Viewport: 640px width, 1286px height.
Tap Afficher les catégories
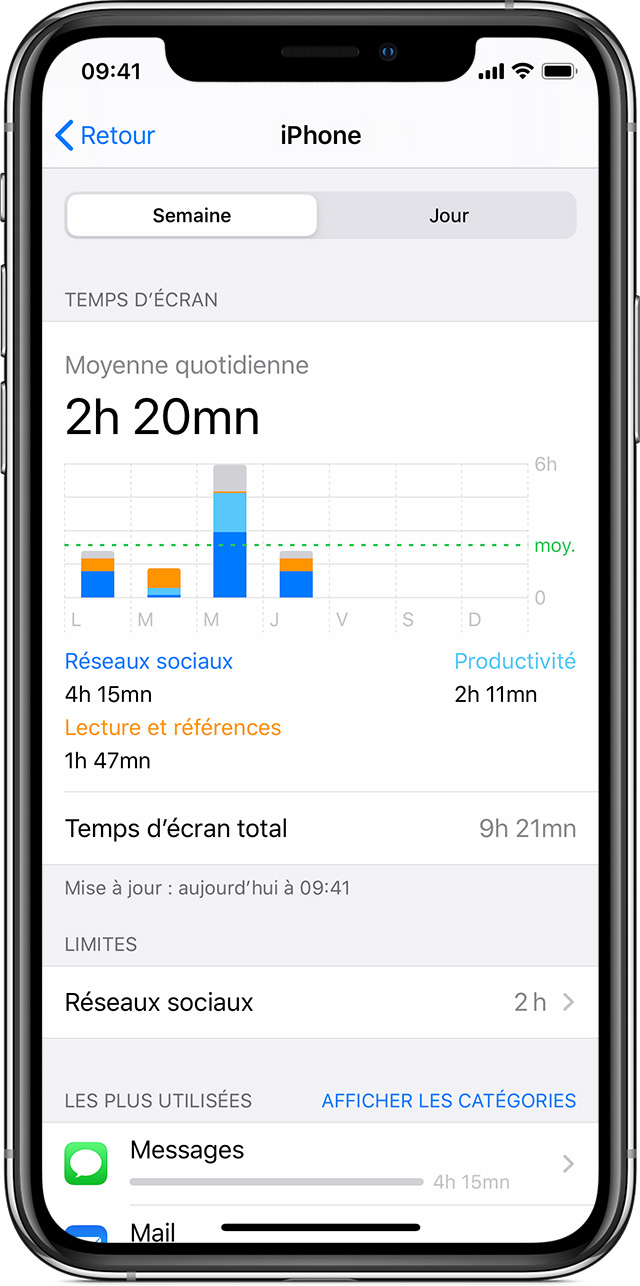pyautogui.click(x=448, y=1101)
